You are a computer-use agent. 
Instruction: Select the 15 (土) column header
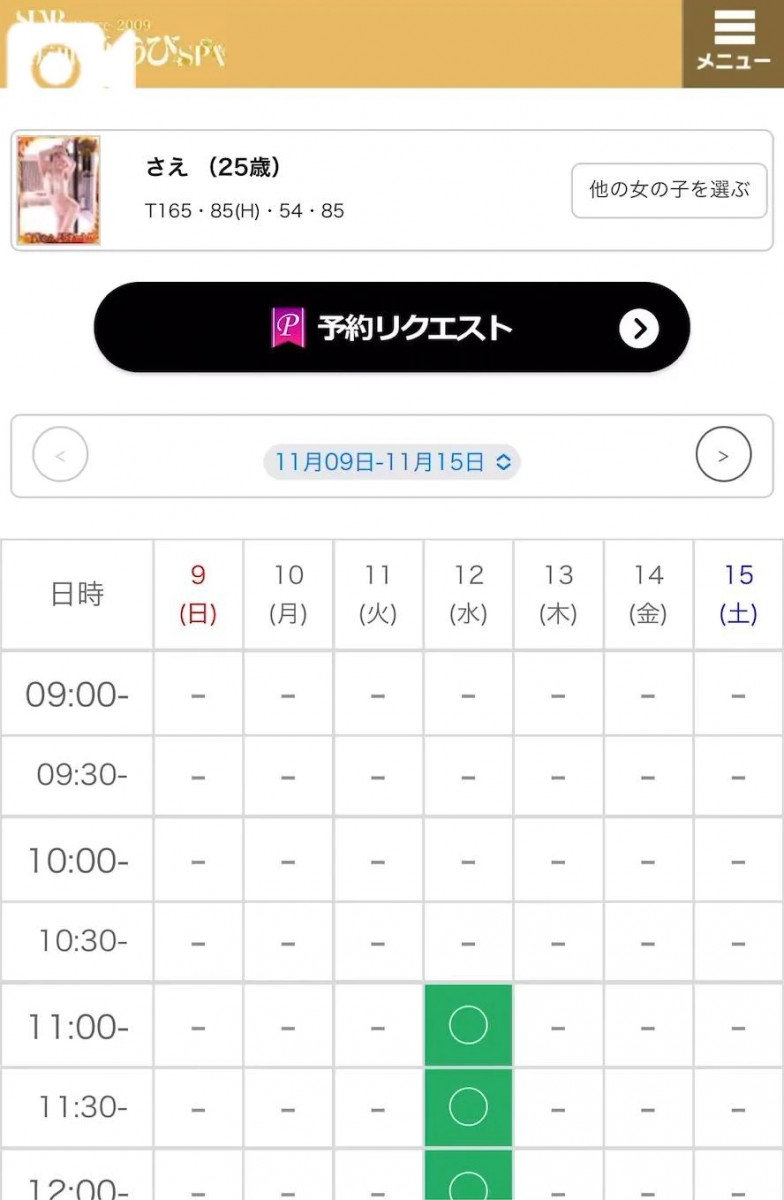pos(737,594)
